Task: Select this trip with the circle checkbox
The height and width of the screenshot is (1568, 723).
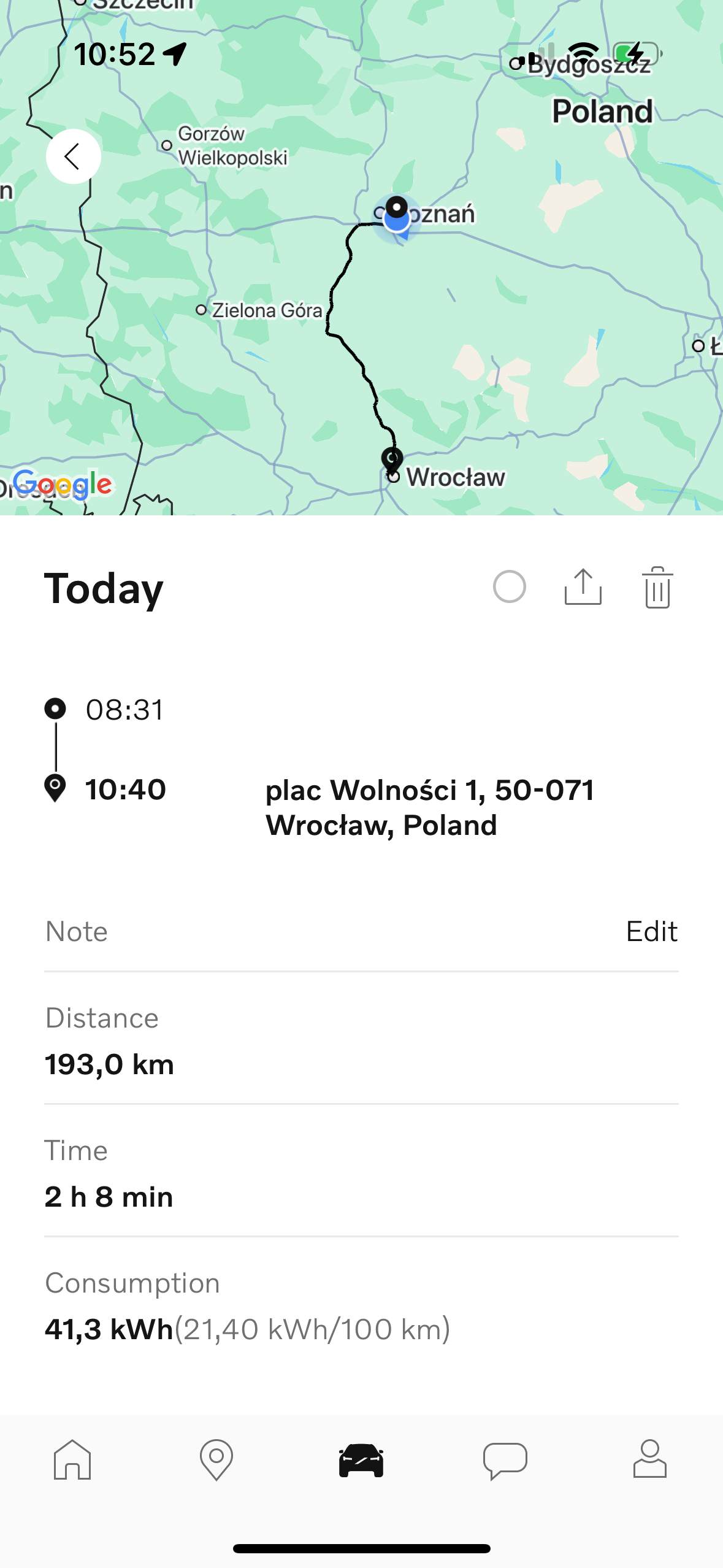Action: coord(509,587)
